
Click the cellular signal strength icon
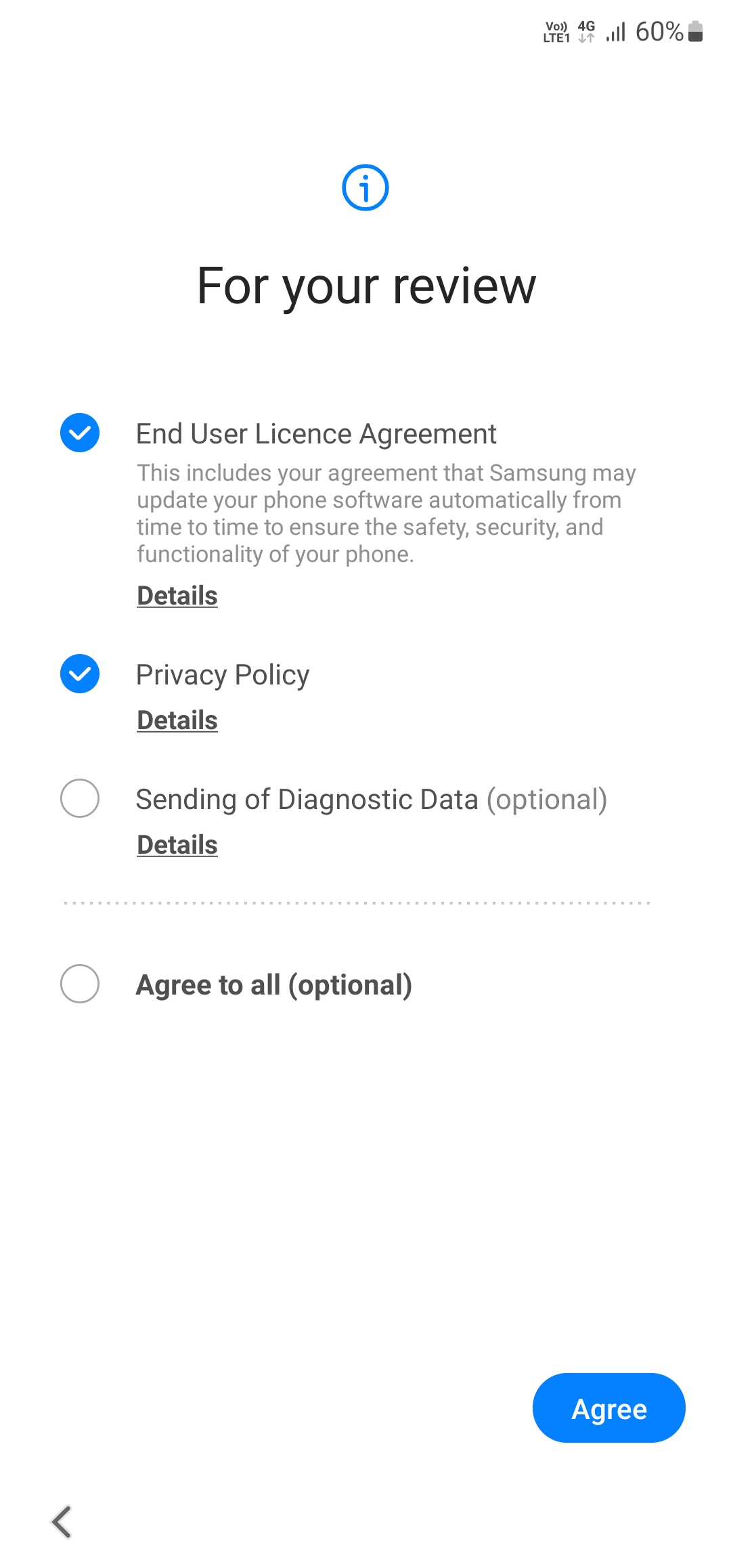point(617,31)
